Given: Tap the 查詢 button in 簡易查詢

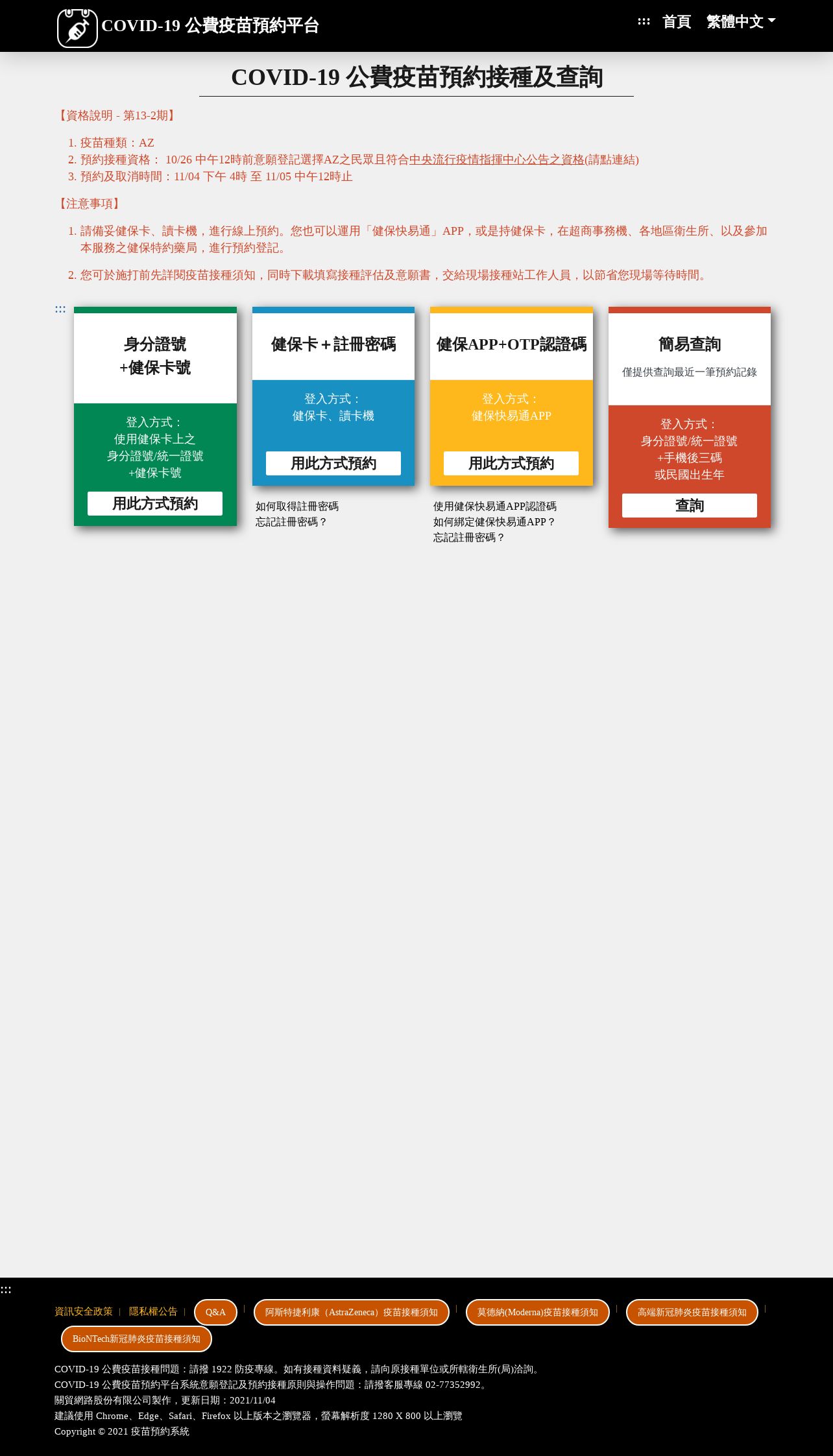Looking at the screenshot, I should (x=690, y=506).
